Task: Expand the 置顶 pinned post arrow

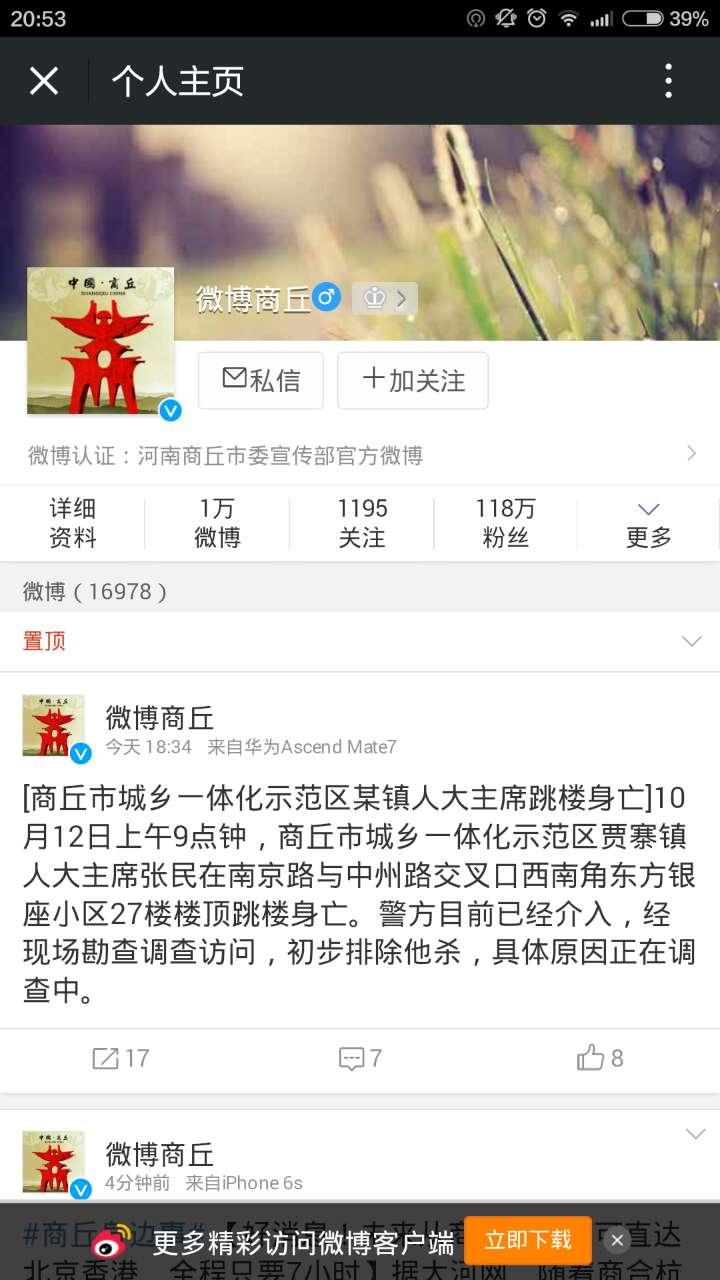Action: point(691,641)
